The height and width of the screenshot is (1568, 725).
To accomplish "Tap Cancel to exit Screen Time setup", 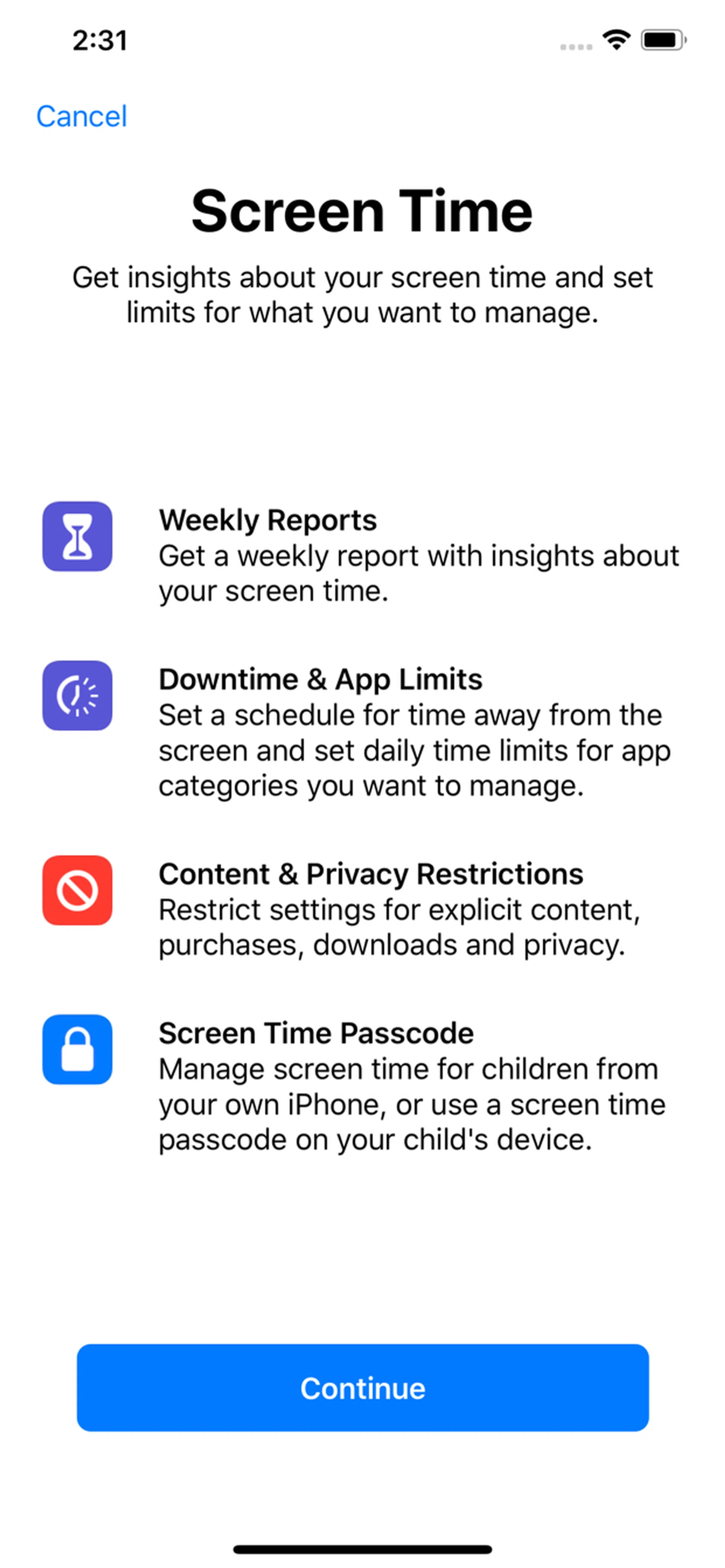I will tap(82, 116).
